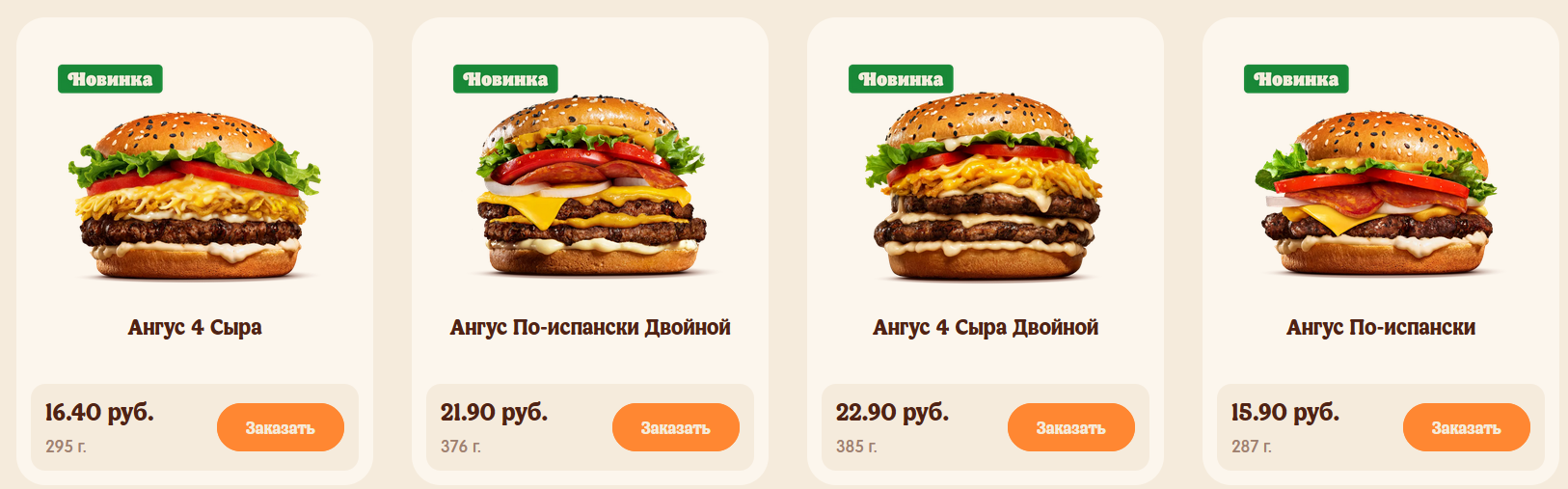
Task: Order the Ангус 4 Сыра burger
Action: click(280, 427)
